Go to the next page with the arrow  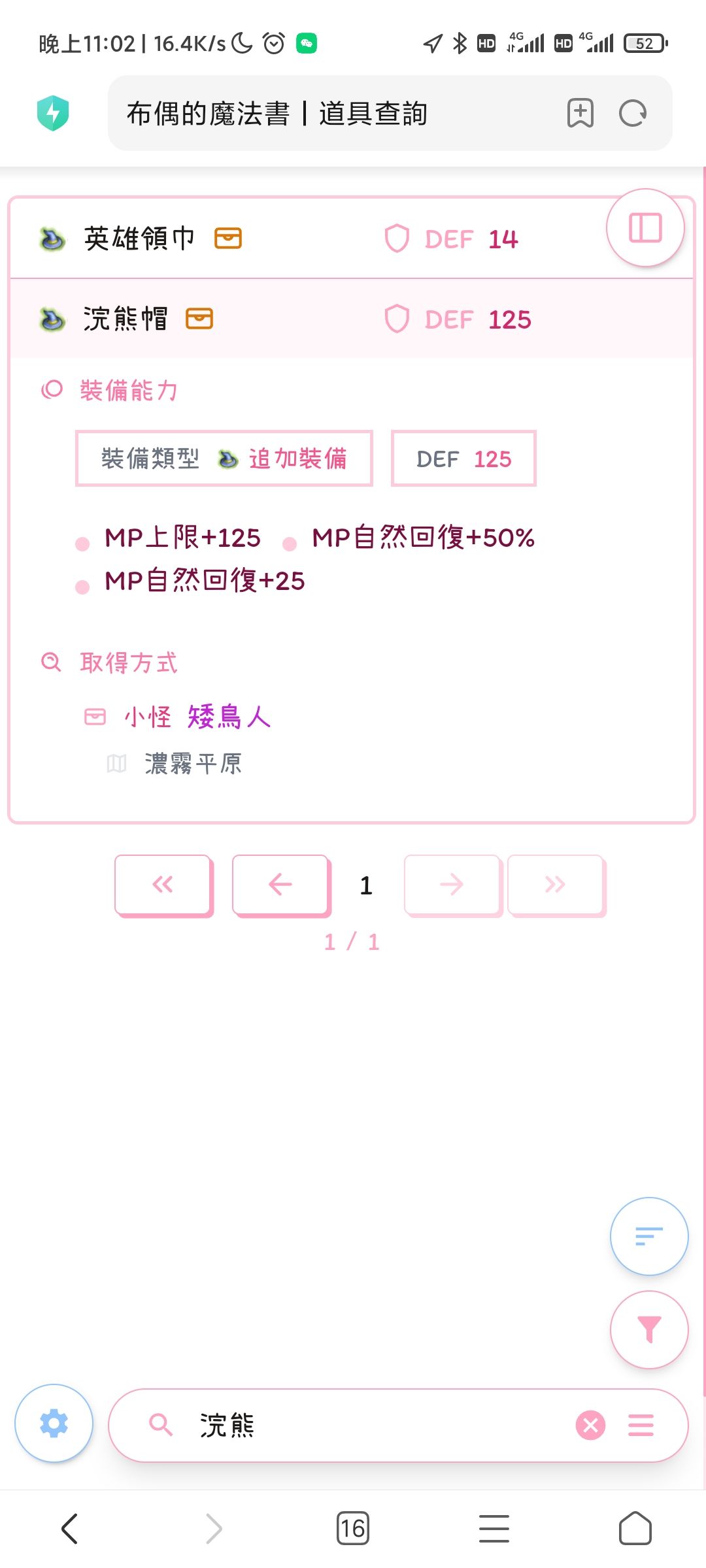[452, 885]
